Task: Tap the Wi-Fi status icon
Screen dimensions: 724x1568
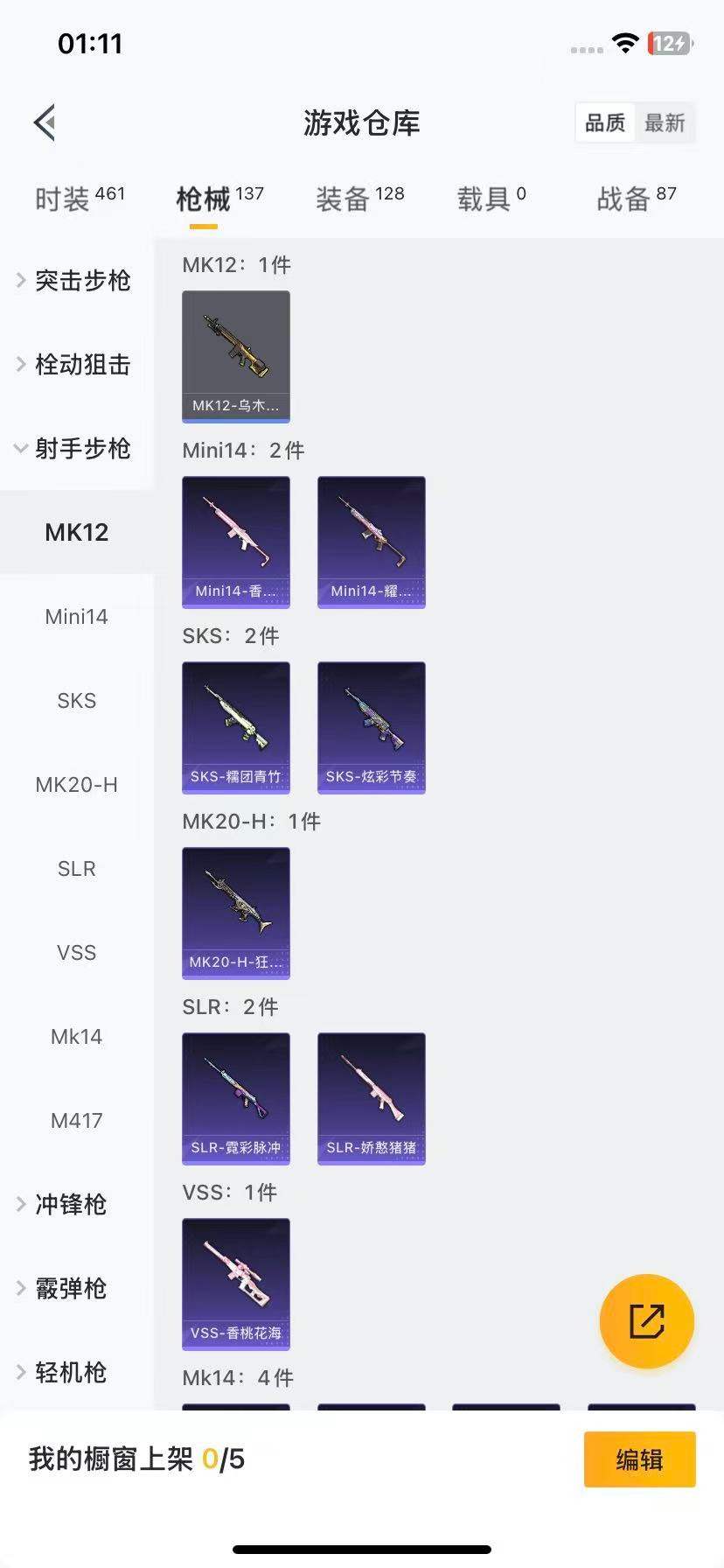Action: (625, 42)
